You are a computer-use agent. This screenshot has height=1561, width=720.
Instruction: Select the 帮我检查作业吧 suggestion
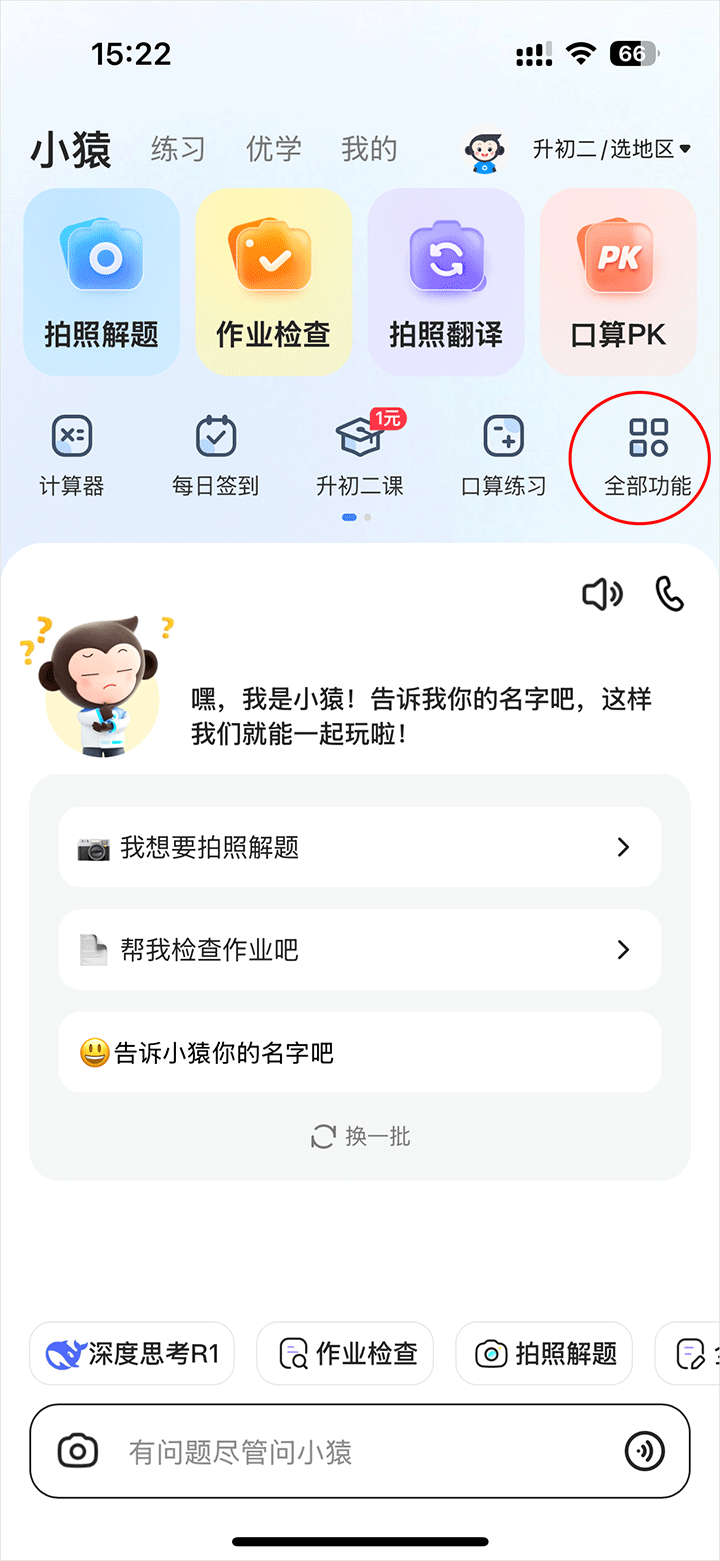tap(360, 950)
